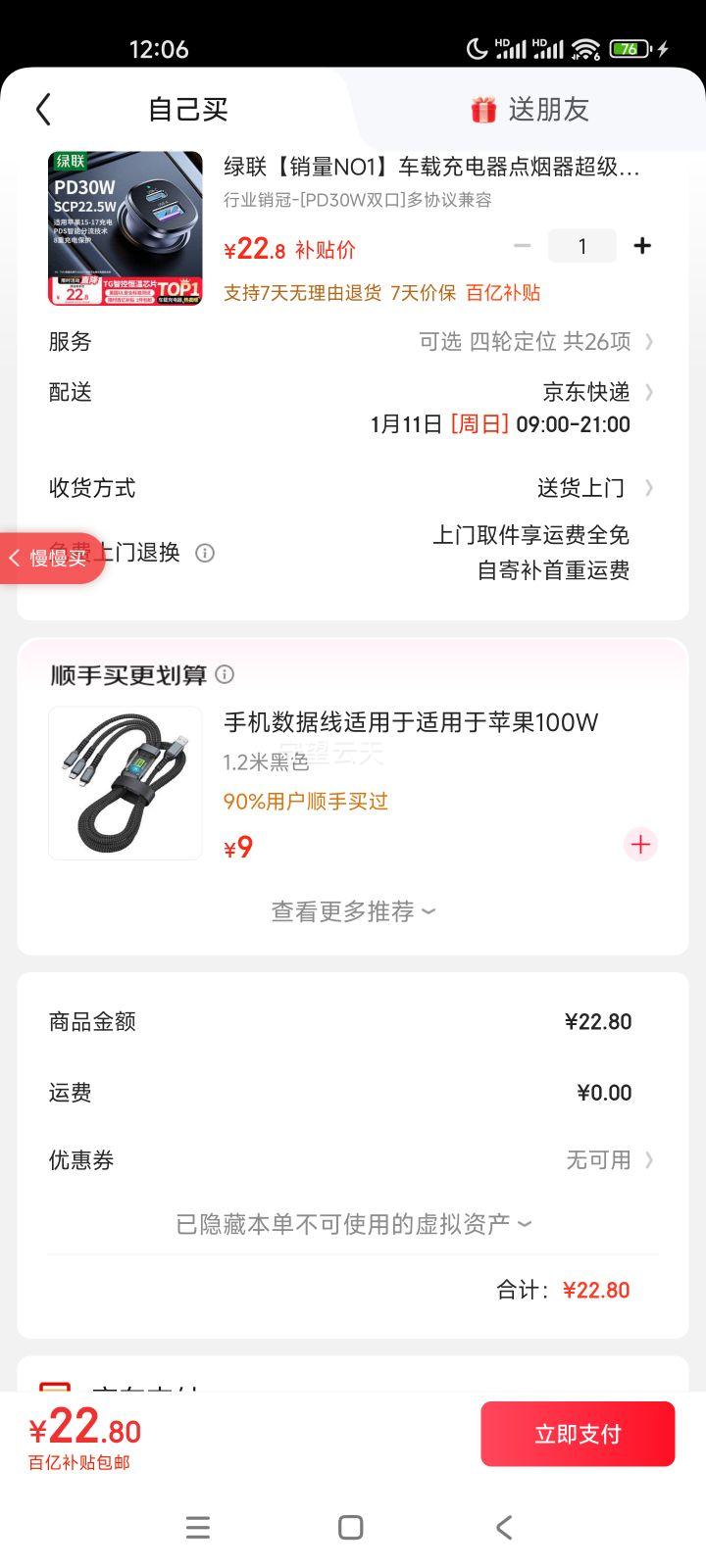Screen dimensions: 706x1568
Task: Tap the 立即支付 payment button
Action: pos(577,1433)
